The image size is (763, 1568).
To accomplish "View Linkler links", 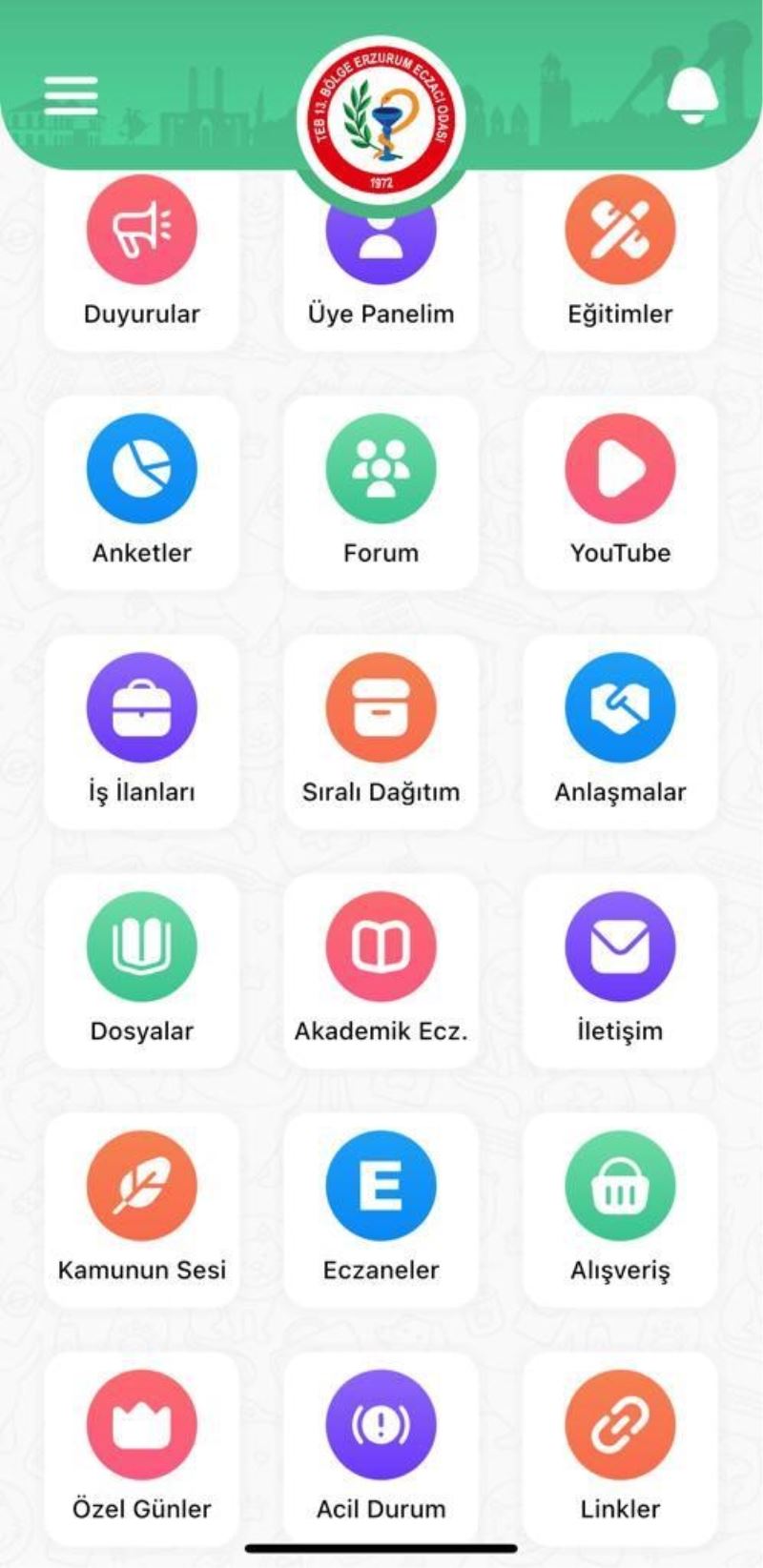I will 620,1449.
